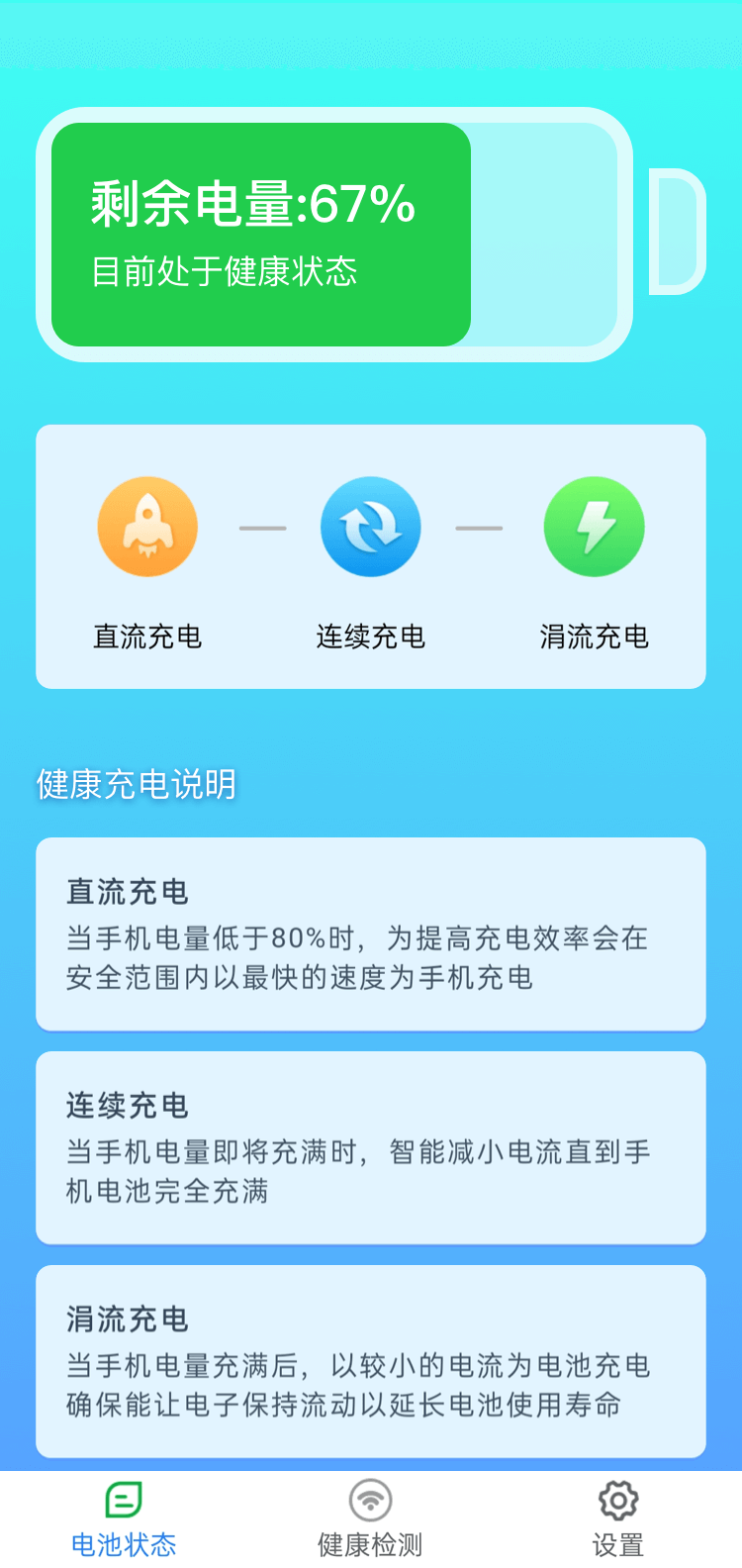Screen dimensions: 742x1568
Task: Select the rocket icon for 直流充电
Action: click(147, 526)
